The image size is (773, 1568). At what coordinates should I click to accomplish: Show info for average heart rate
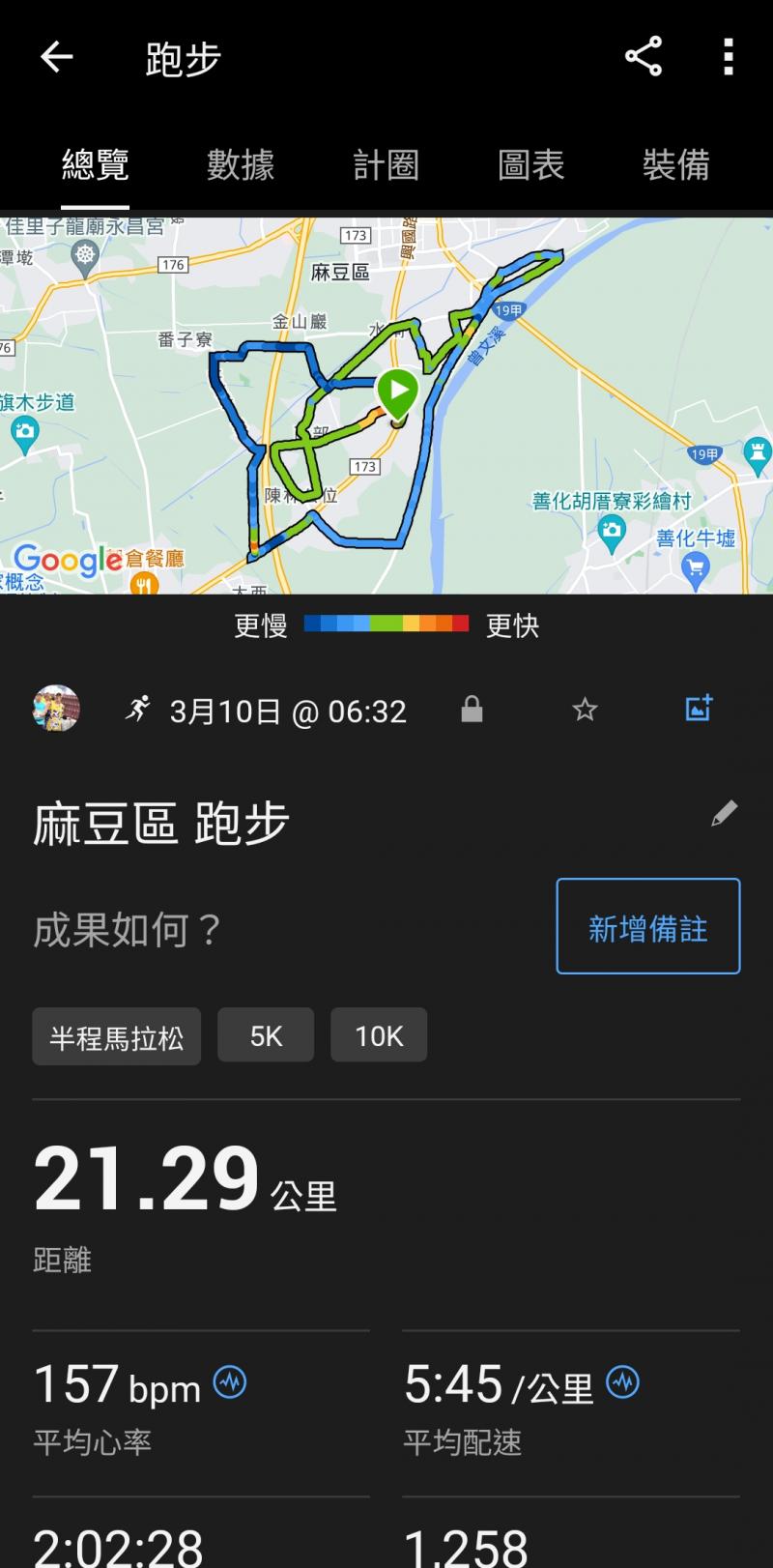(x=230, y=1382)
